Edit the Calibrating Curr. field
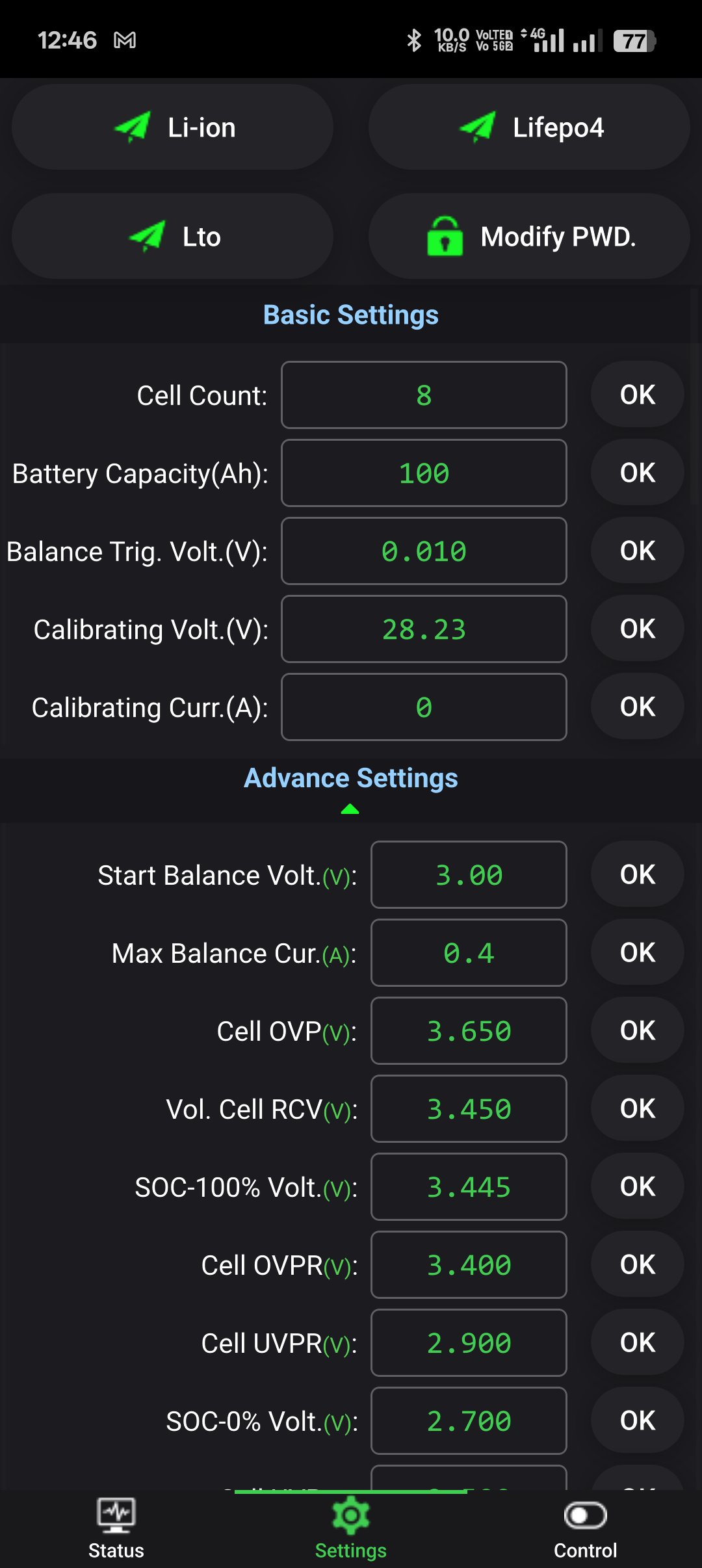 424,707
